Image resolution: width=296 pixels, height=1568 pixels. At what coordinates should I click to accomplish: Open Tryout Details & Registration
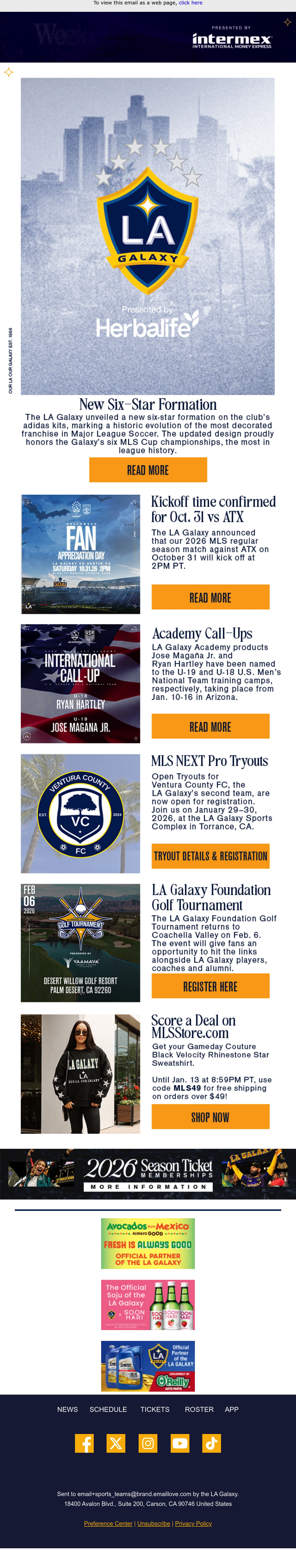(210, 856)
